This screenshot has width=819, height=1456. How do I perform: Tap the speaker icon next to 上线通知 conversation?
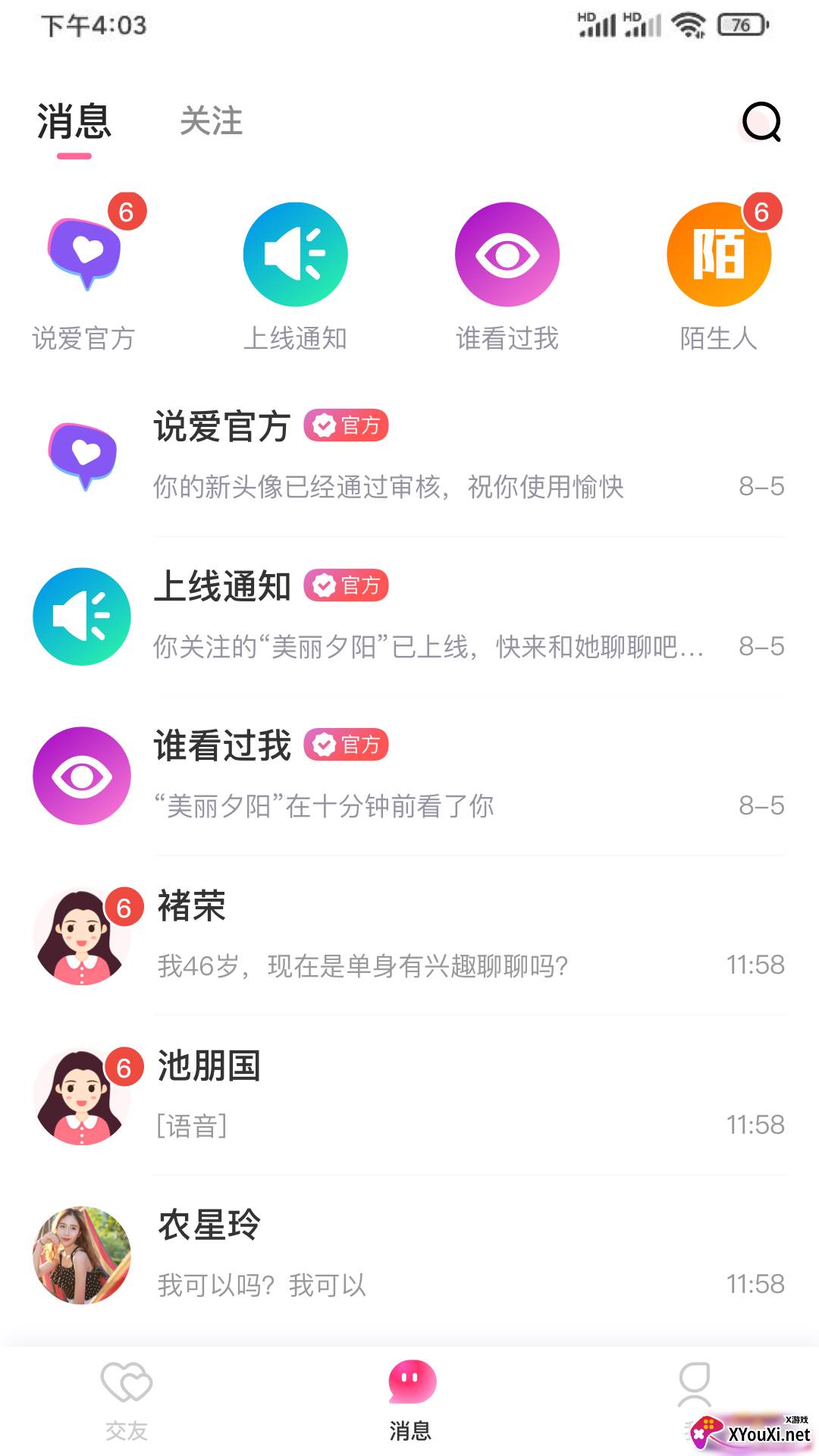click(81, 616)
